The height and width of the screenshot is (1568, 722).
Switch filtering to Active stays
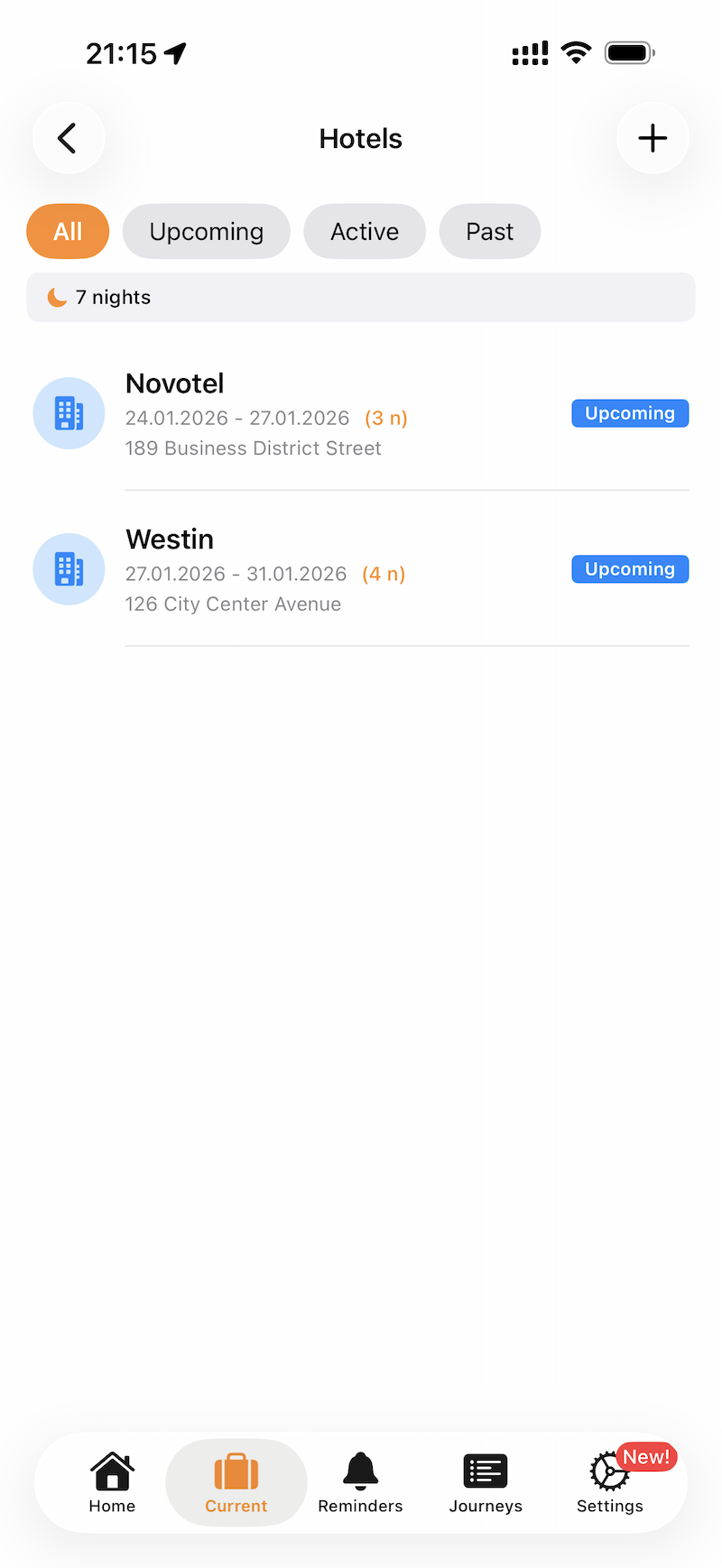pos(365,231)
